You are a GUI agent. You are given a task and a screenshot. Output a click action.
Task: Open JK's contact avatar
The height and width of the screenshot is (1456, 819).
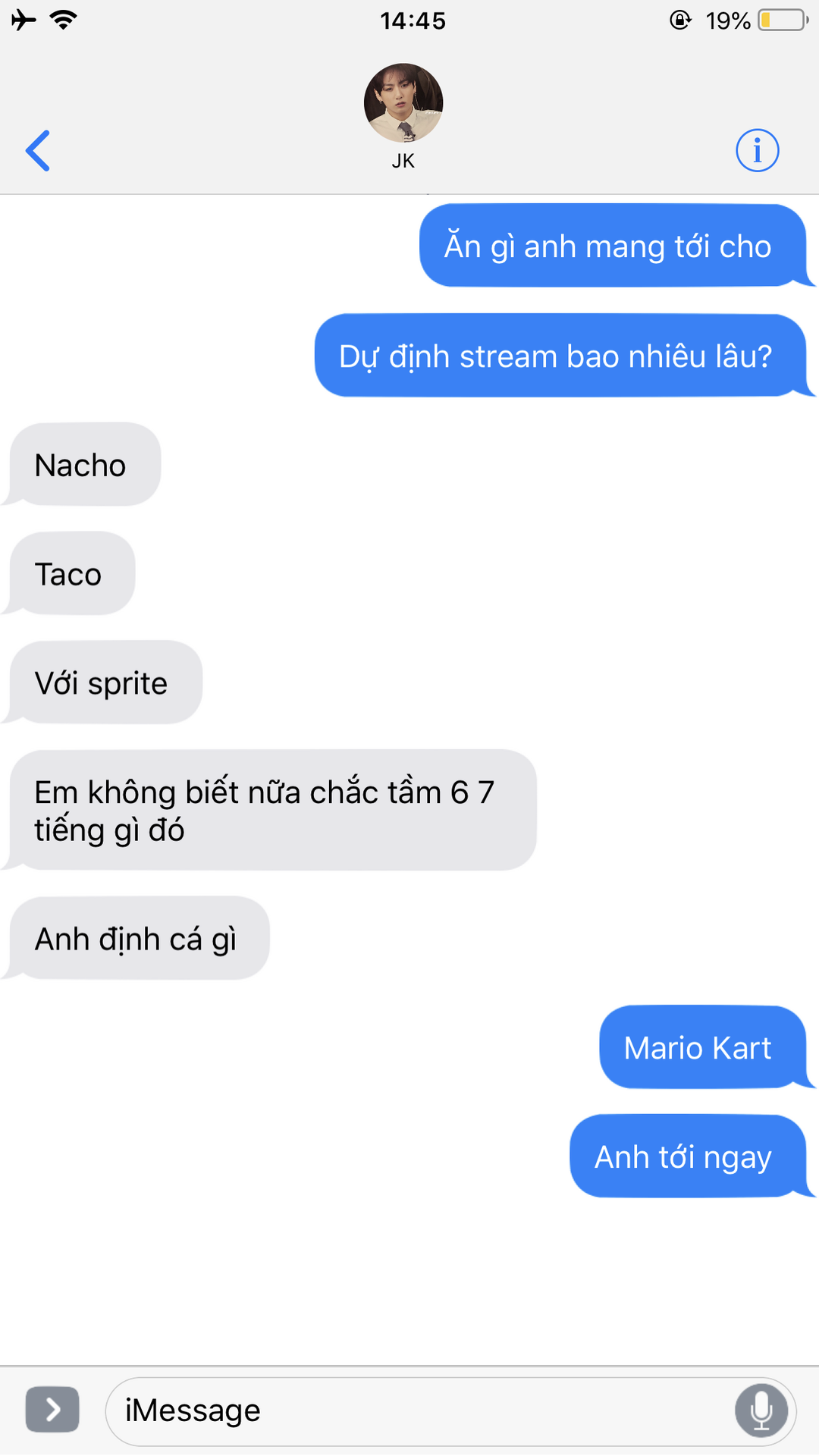click(403, 103)
